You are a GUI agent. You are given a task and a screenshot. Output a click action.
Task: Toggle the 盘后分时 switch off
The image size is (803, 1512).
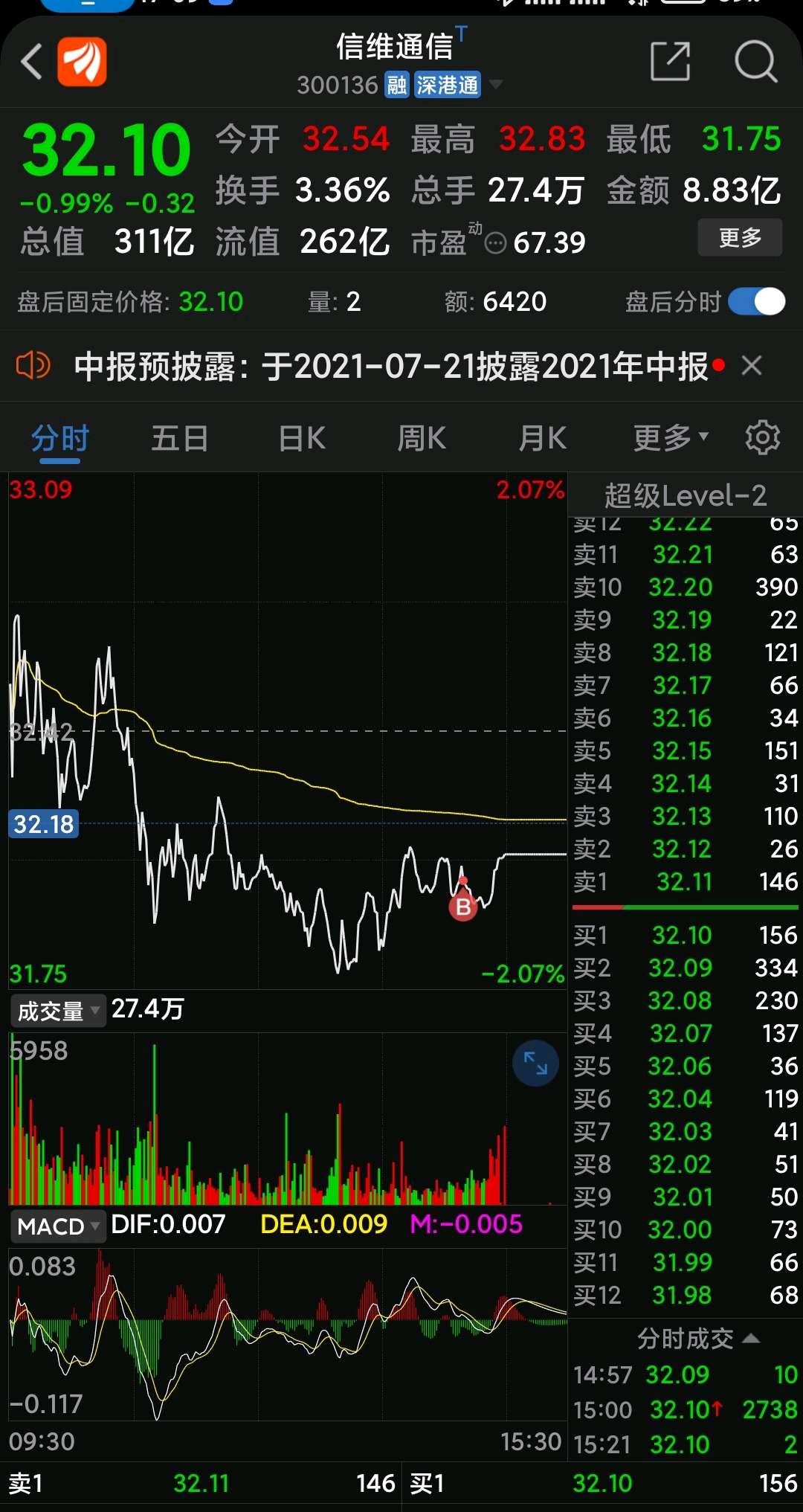[x=755, y=302]
